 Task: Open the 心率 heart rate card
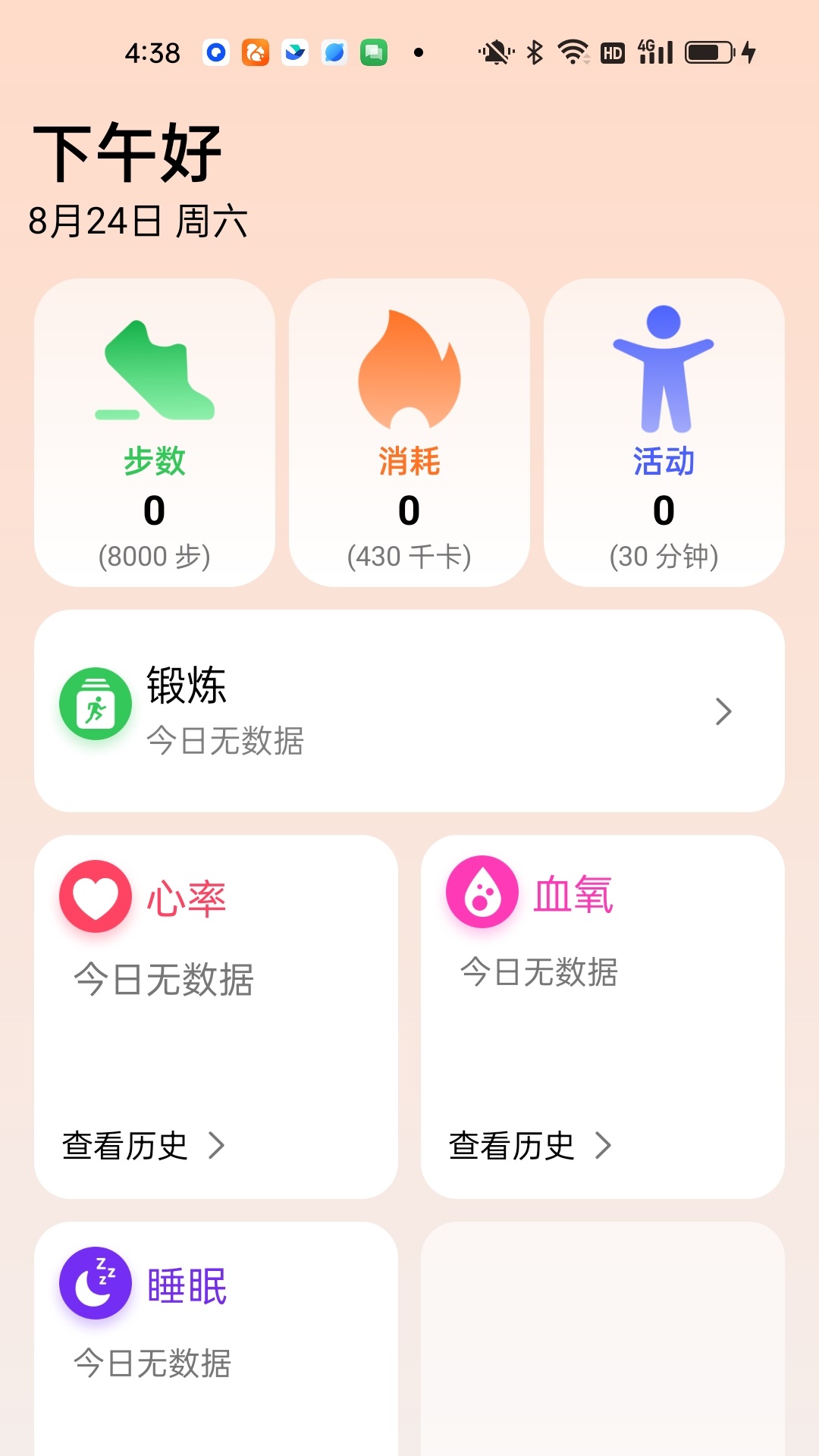pyautogui.click(x=216, y=978)
